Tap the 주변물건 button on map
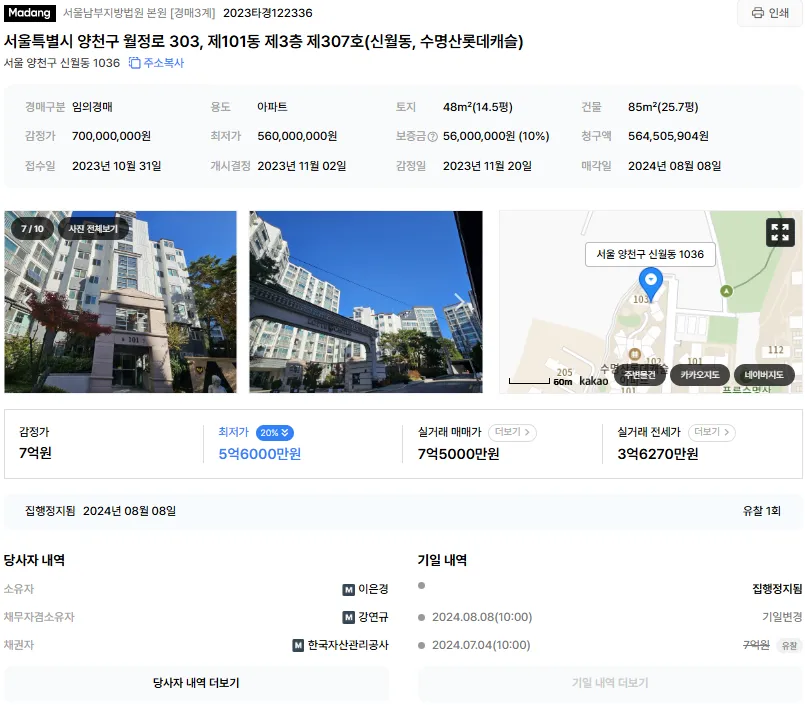Viewport: 805px width, 705px height. [639, 376]
